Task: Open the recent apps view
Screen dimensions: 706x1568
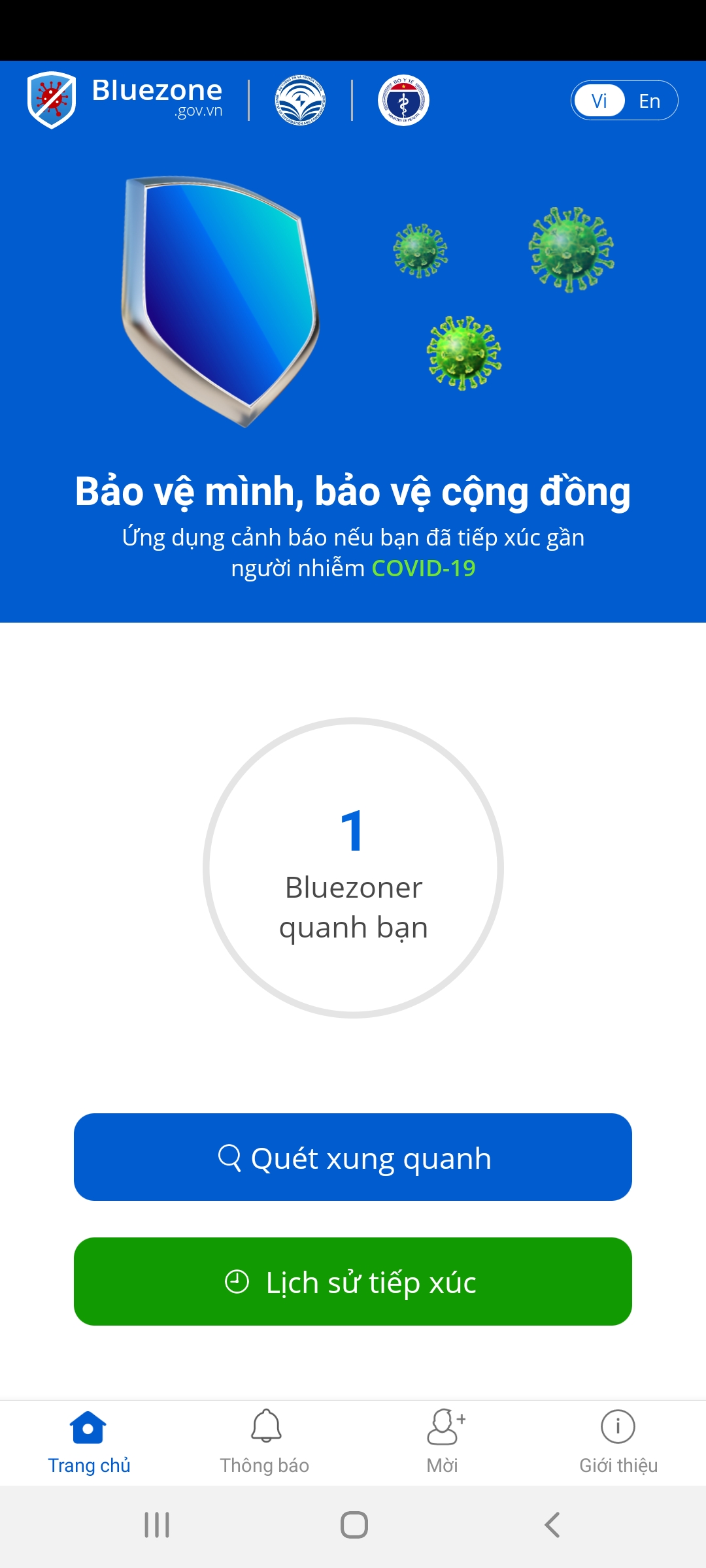Action: pyautogui.click(x=157, y=1525)
